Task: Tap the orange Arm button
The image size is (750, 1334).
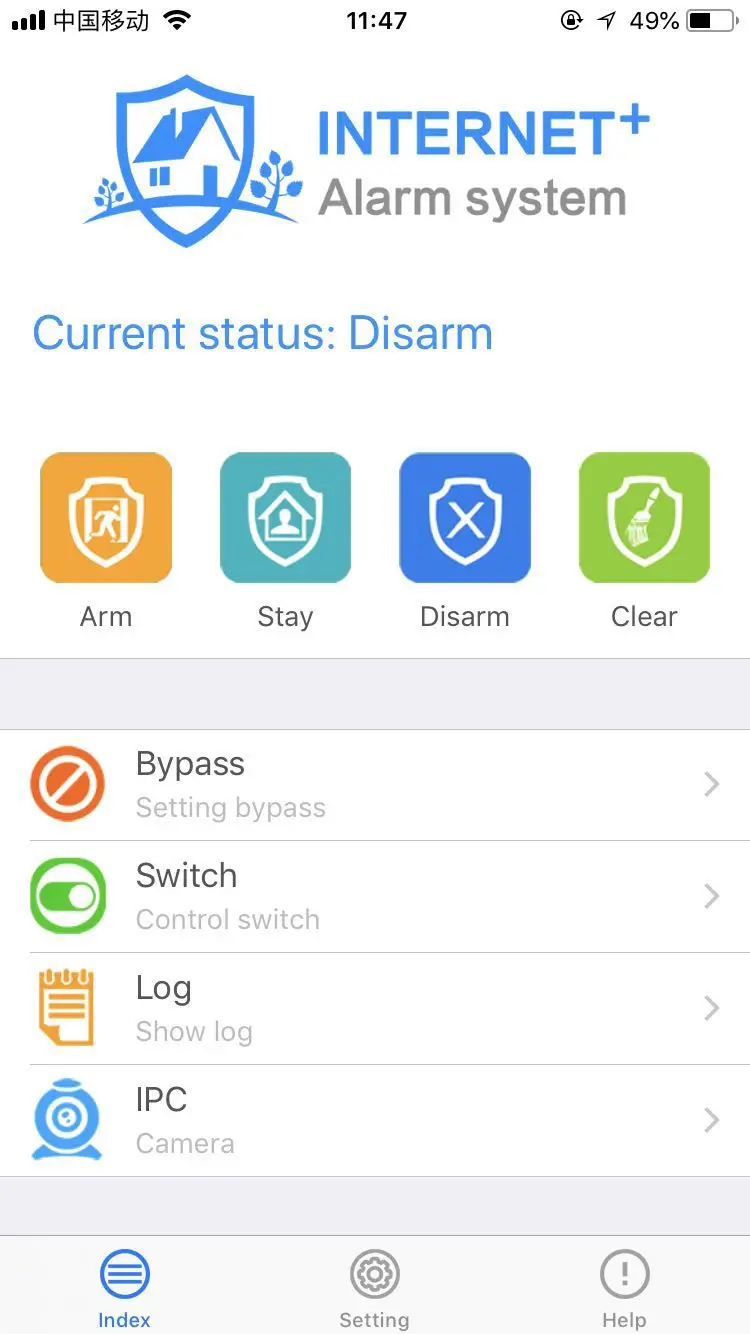Action: (x=106, y=518)
